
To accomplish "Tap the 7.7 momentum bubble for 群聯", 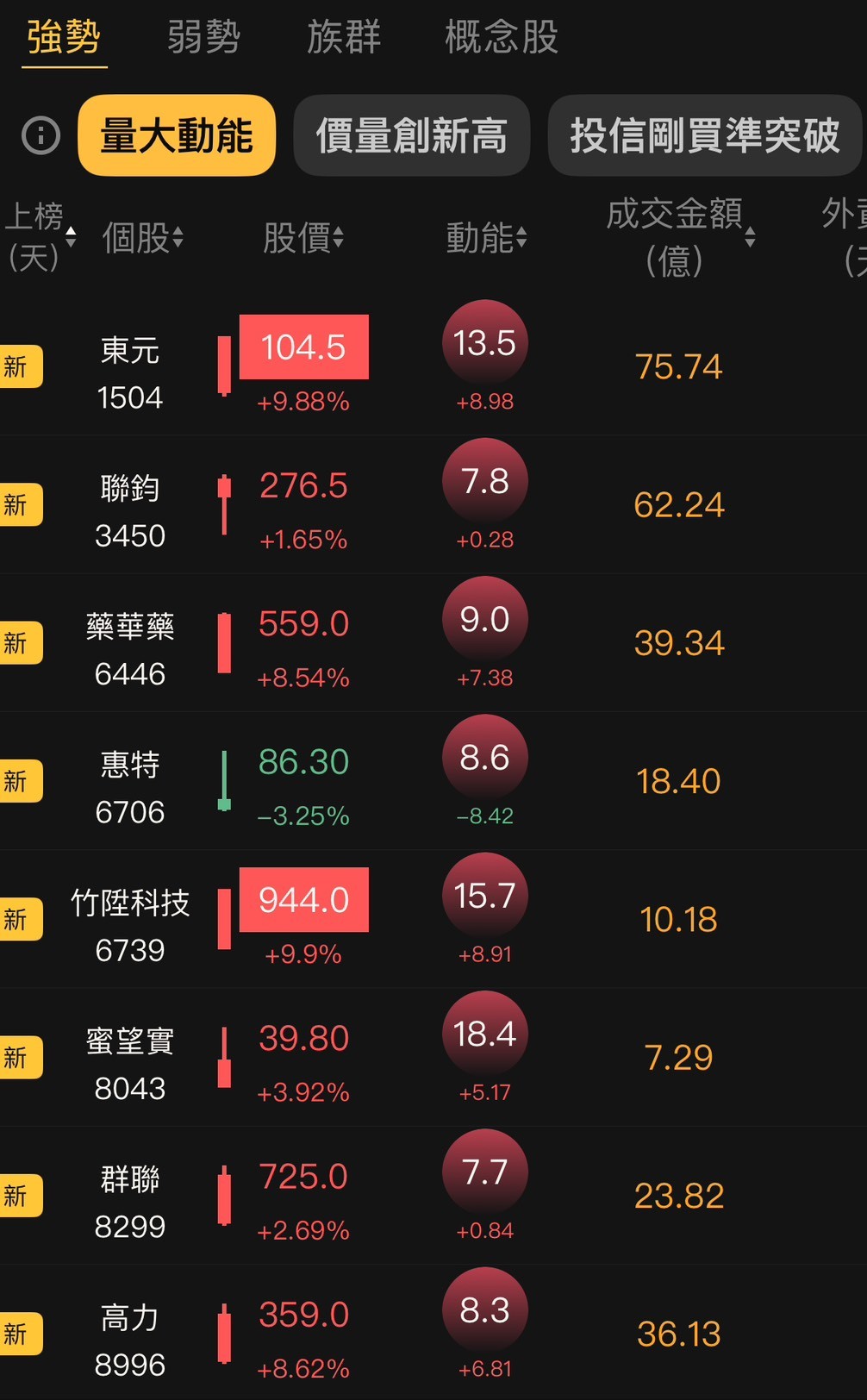I will click(x=484, y=1171).
